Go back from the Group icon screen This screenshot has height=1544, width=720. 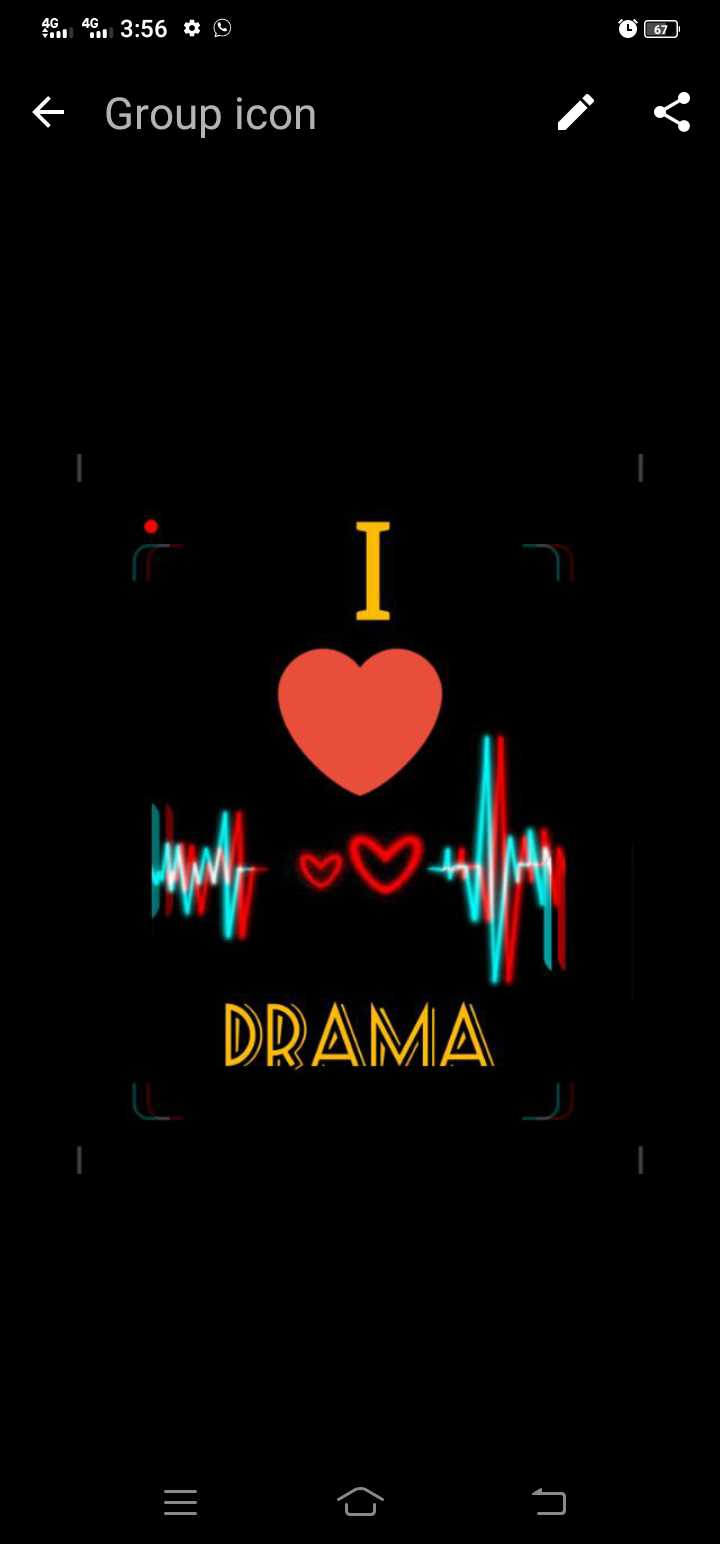coord(48,113)
